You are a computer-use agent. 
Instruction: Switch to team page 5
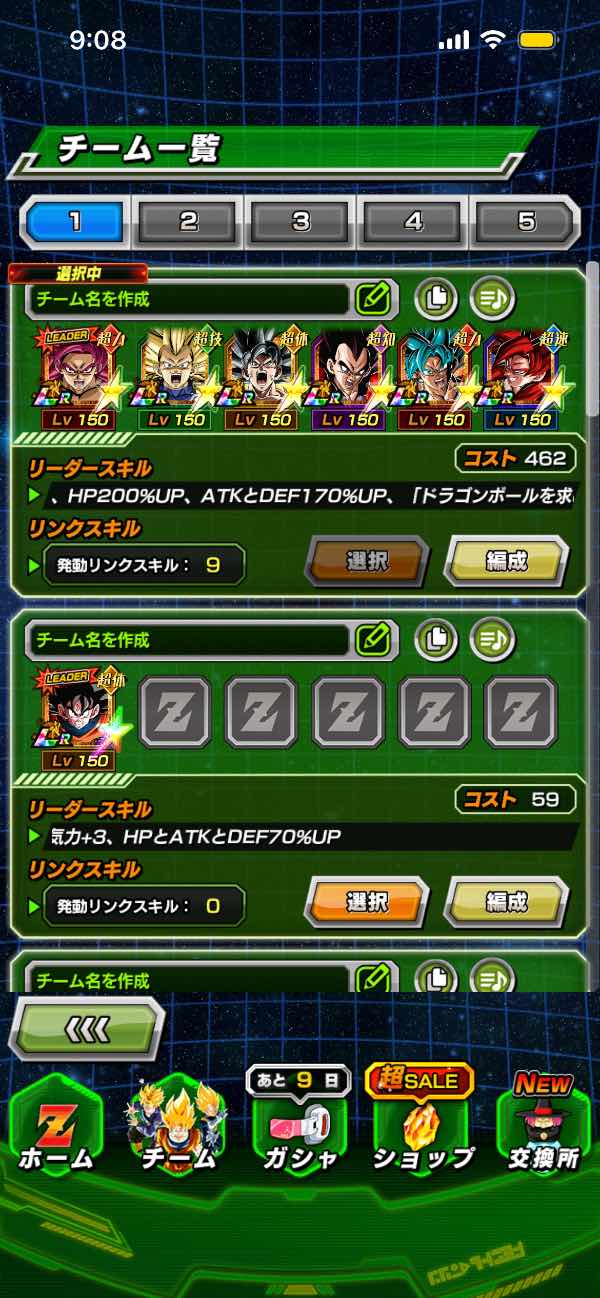525,221
